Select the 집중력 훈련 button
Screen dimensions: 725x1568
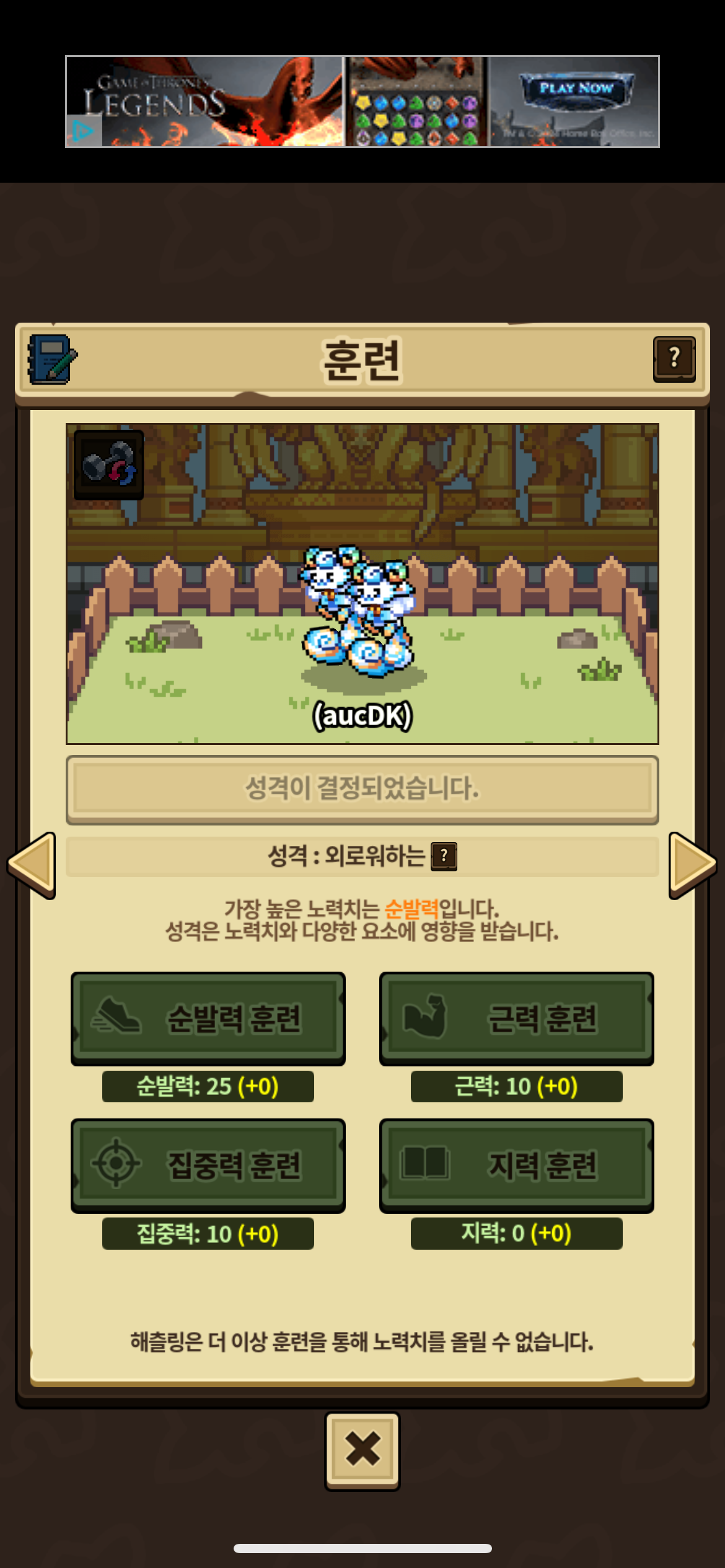208,1165
